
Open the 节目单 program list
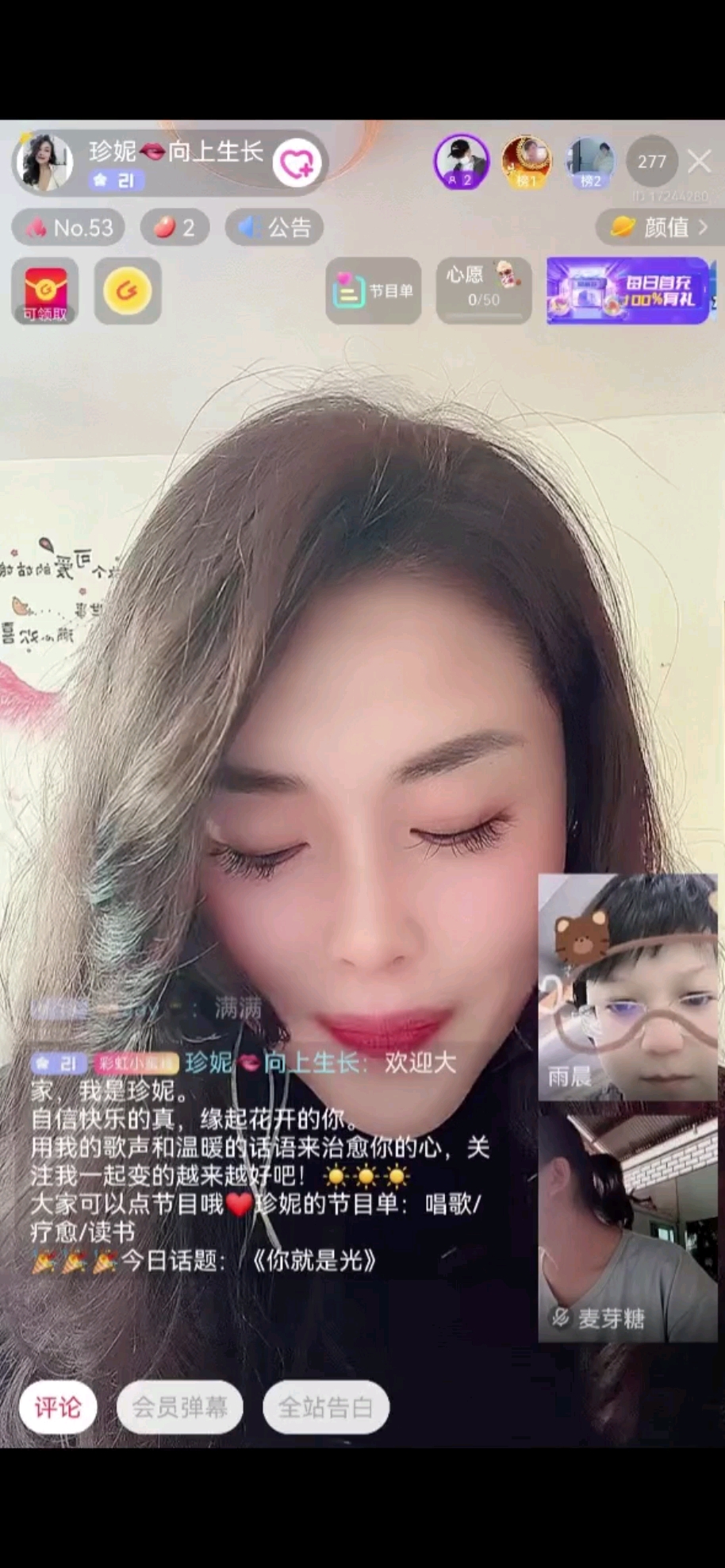click(373, 291)
